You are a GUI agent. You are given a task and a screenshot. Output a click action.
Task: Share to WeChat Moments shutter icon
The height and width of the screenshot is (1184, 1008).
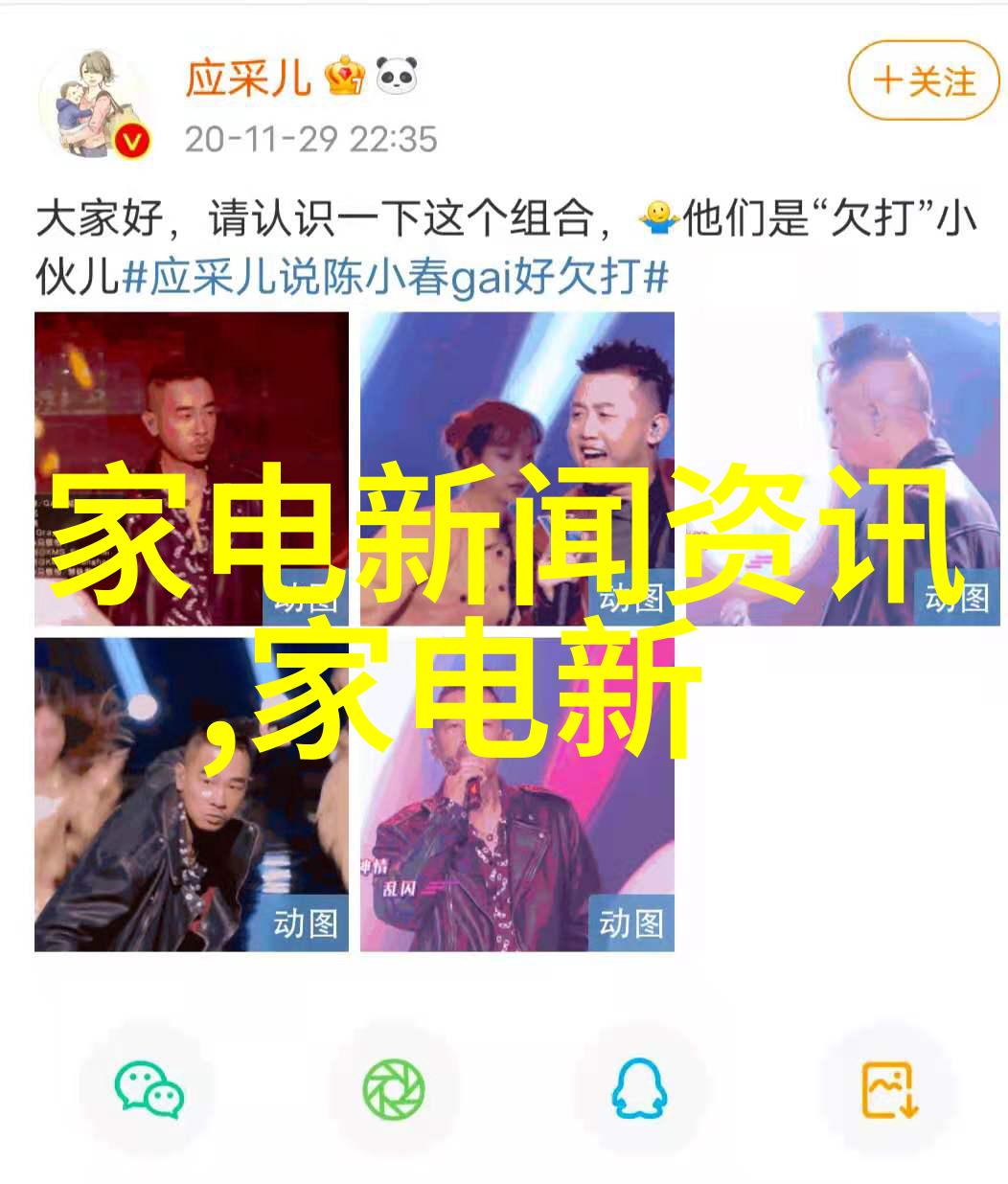click(393, 1091)
